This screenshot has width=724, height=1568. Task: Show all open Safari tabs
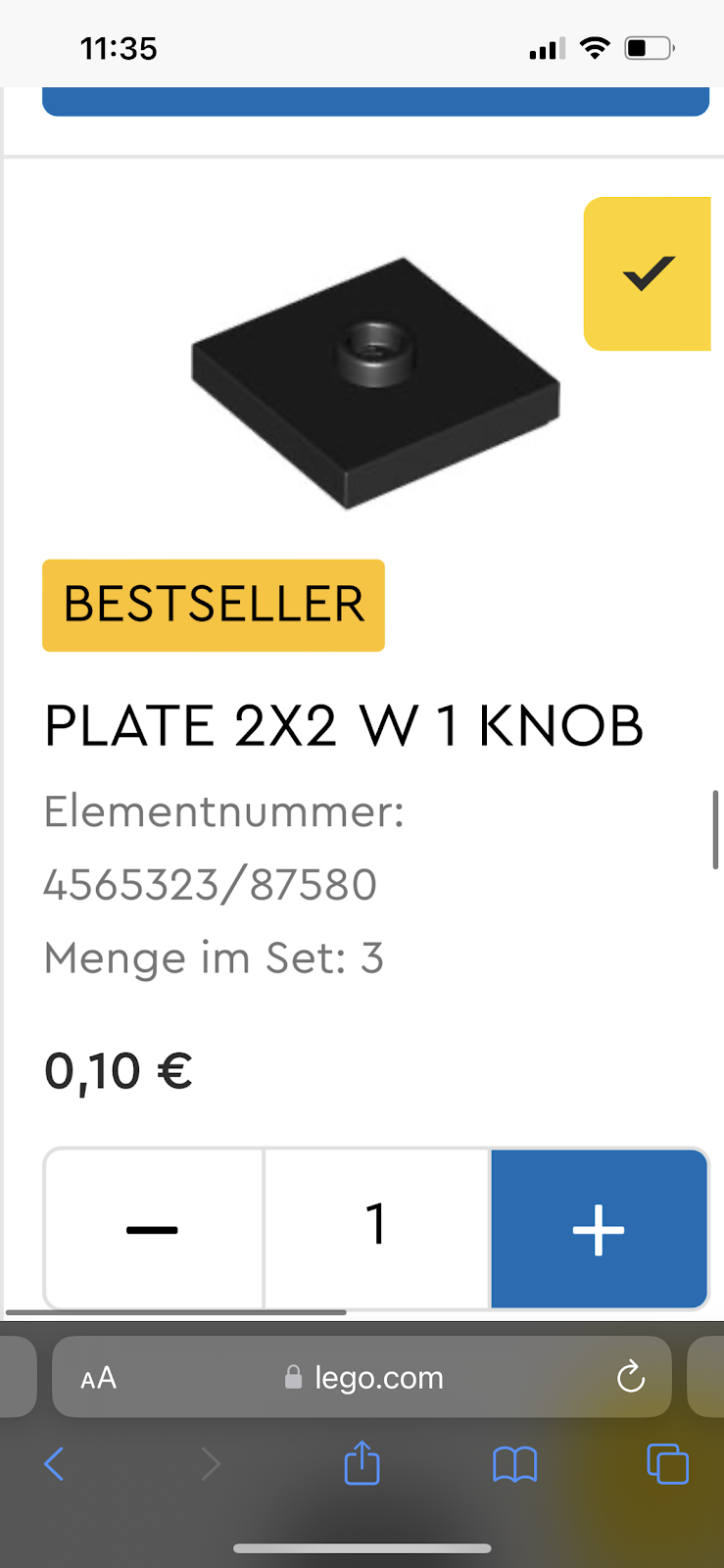tap(668, 1465)
